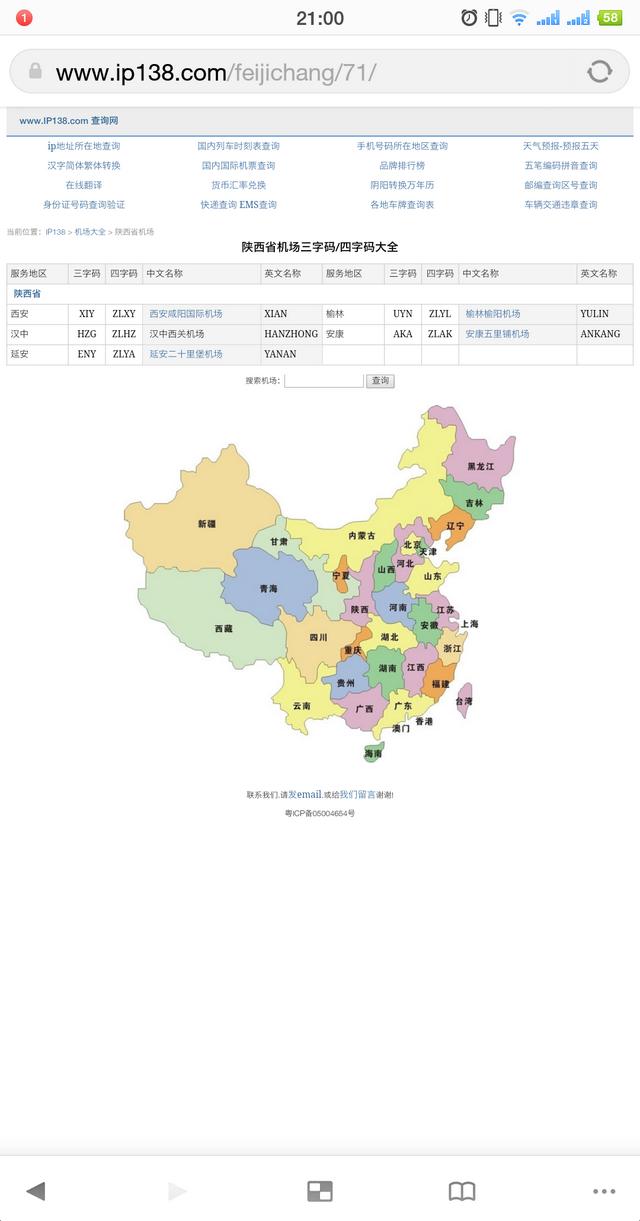Open 西安咸阳国际机场 link
The image size is (640, 1221).
coord(186,314)
